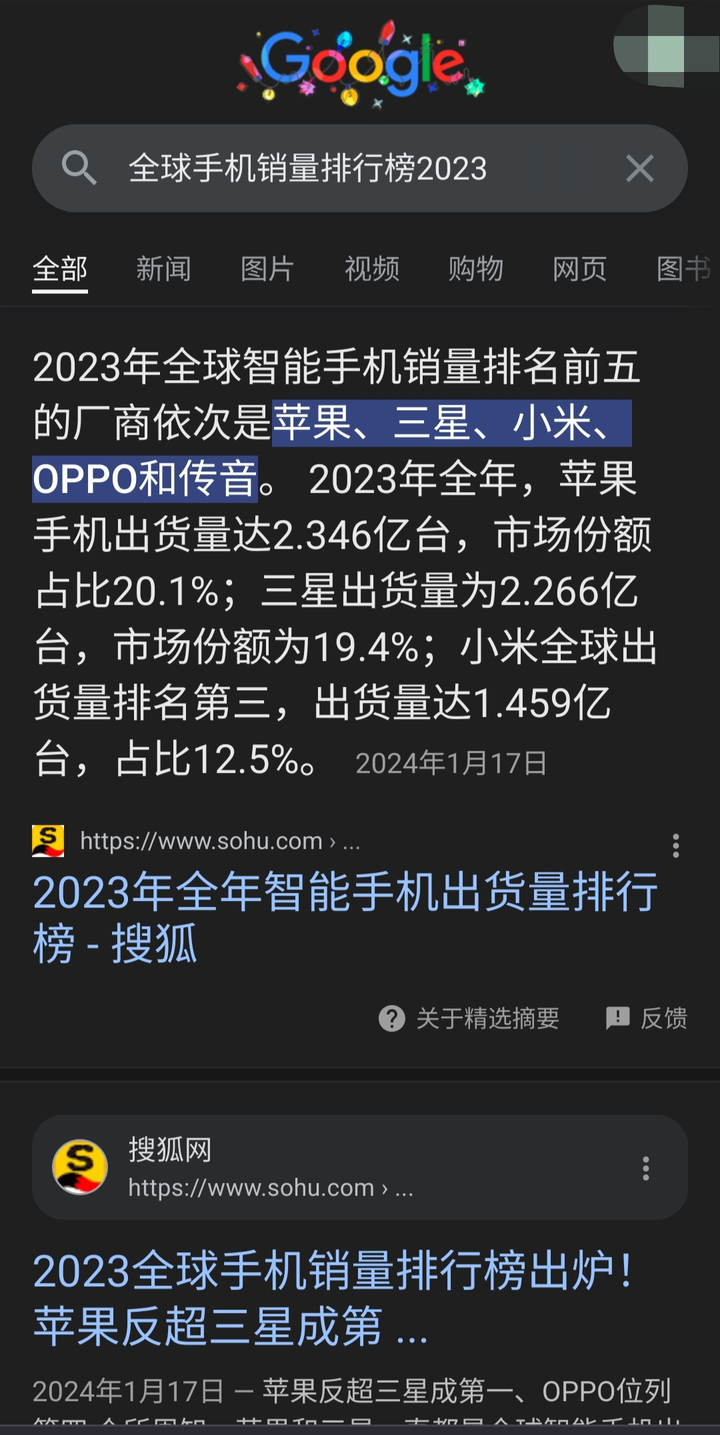Clear the search query with the X icon

pyautogui.click(x=640, y=168)
